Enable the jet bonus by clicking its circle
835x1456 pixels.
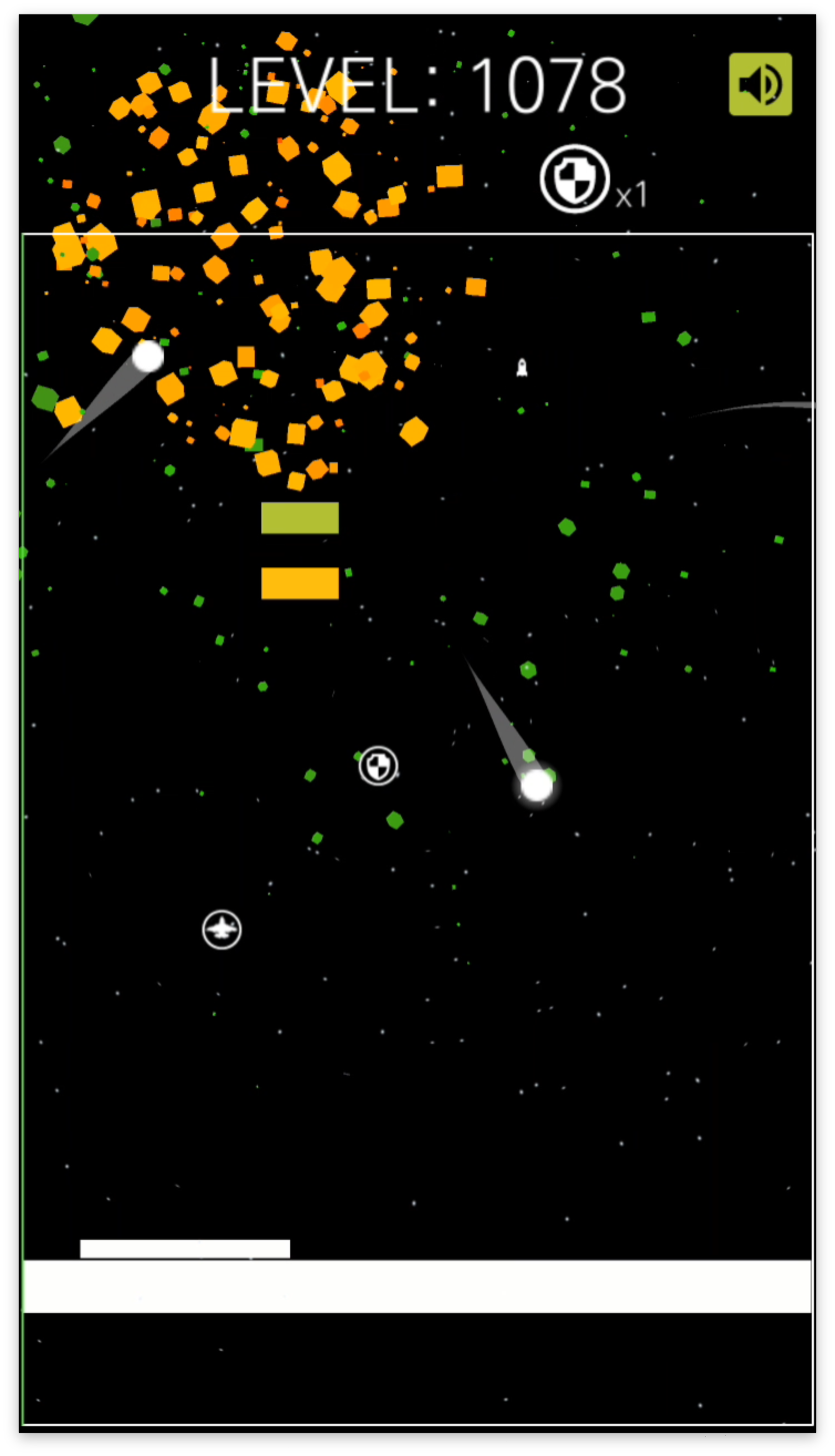[x=221, y=929]
